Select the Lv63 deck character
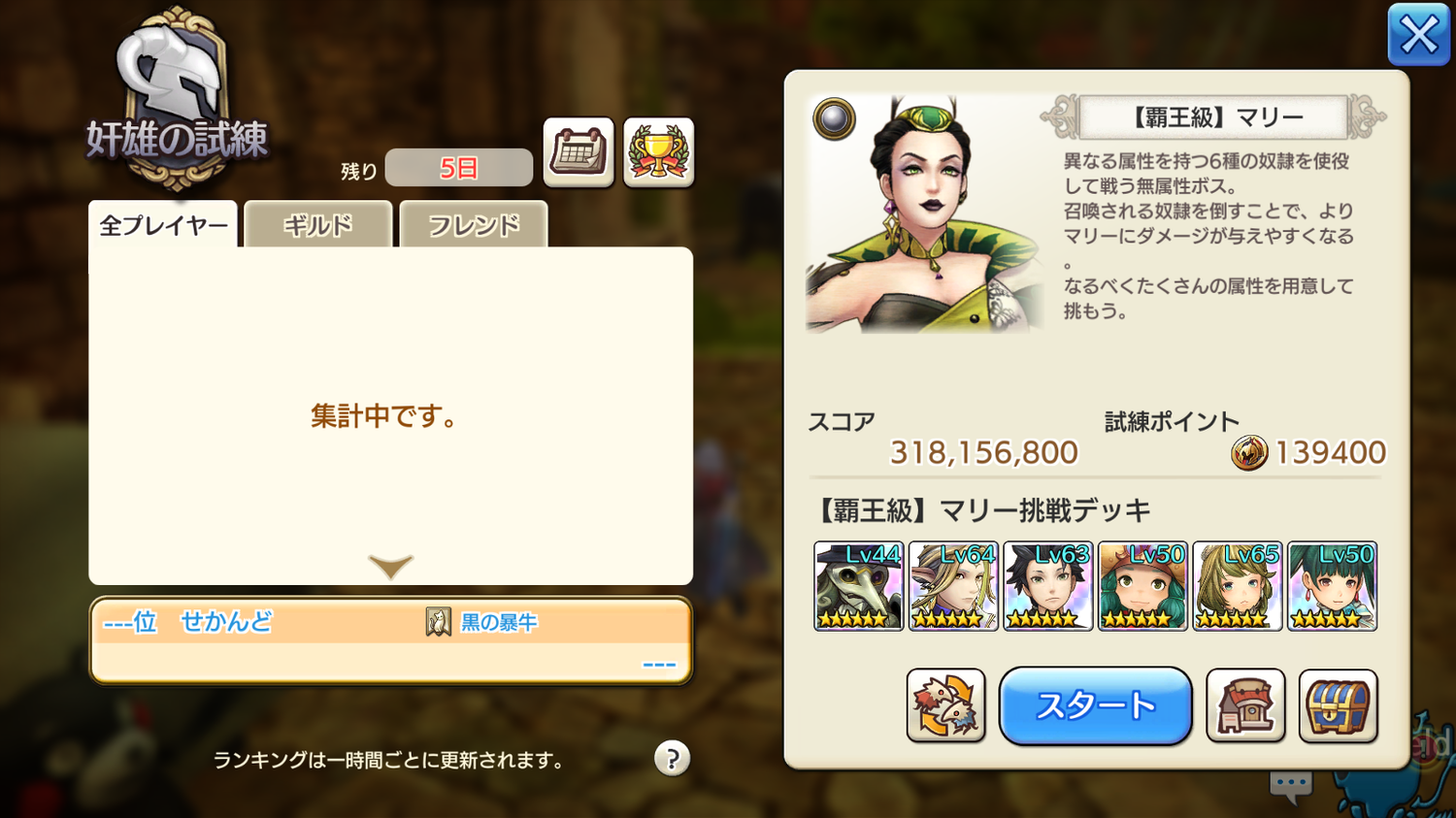This screenshot has height=818, width=1456. tap(1047, 586)
